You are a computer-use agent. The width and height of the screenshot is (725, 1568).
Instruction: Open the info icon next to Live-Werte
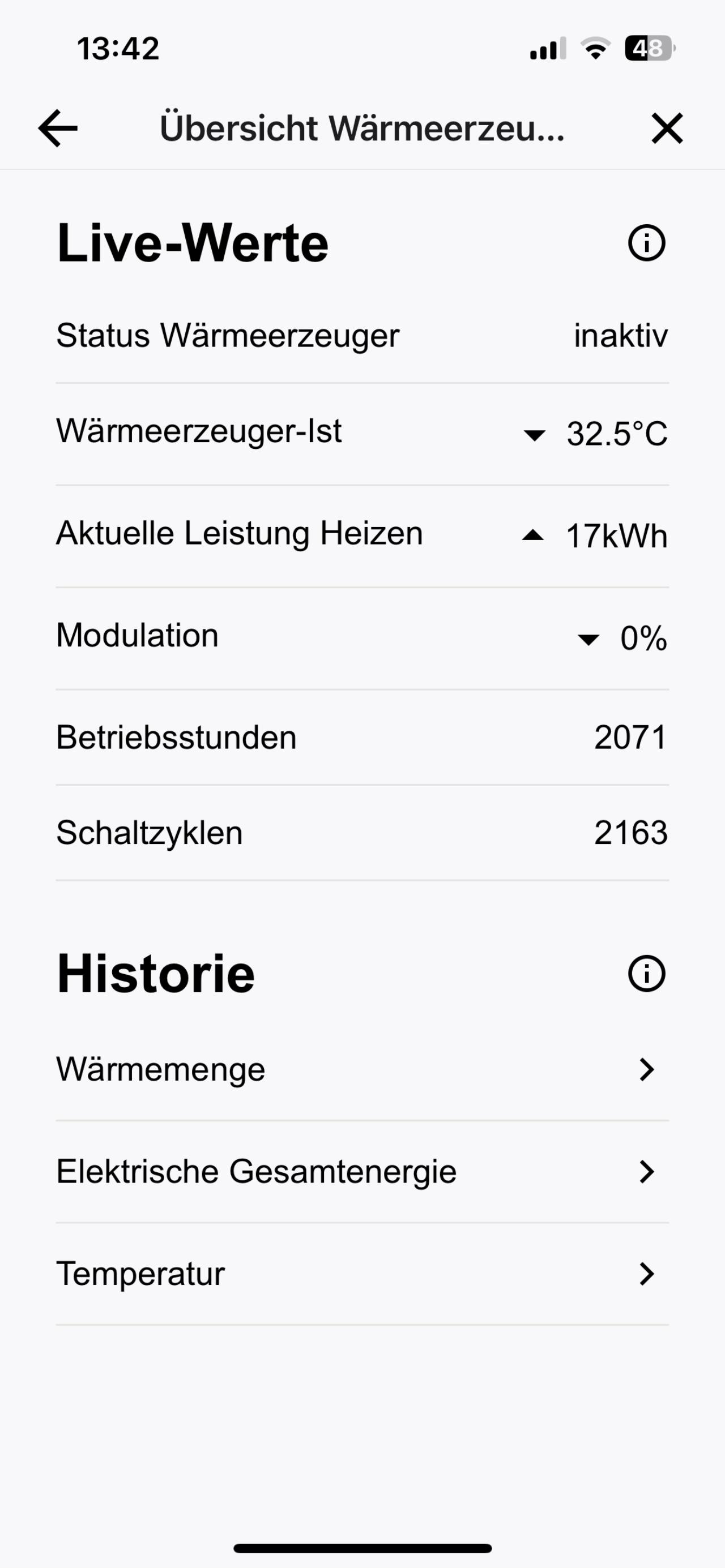tap(646, 243)
